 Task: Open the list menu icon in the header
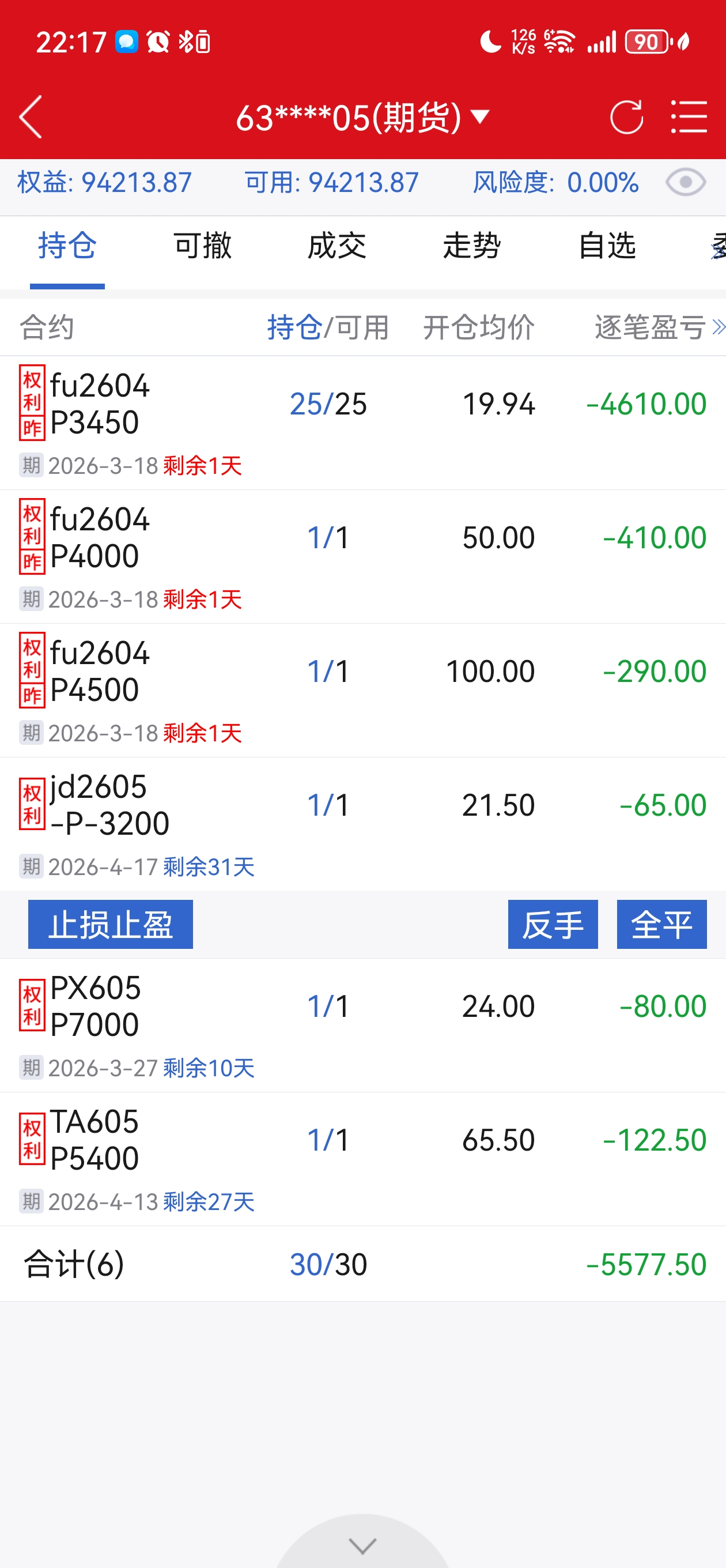[x=689, y=117]
